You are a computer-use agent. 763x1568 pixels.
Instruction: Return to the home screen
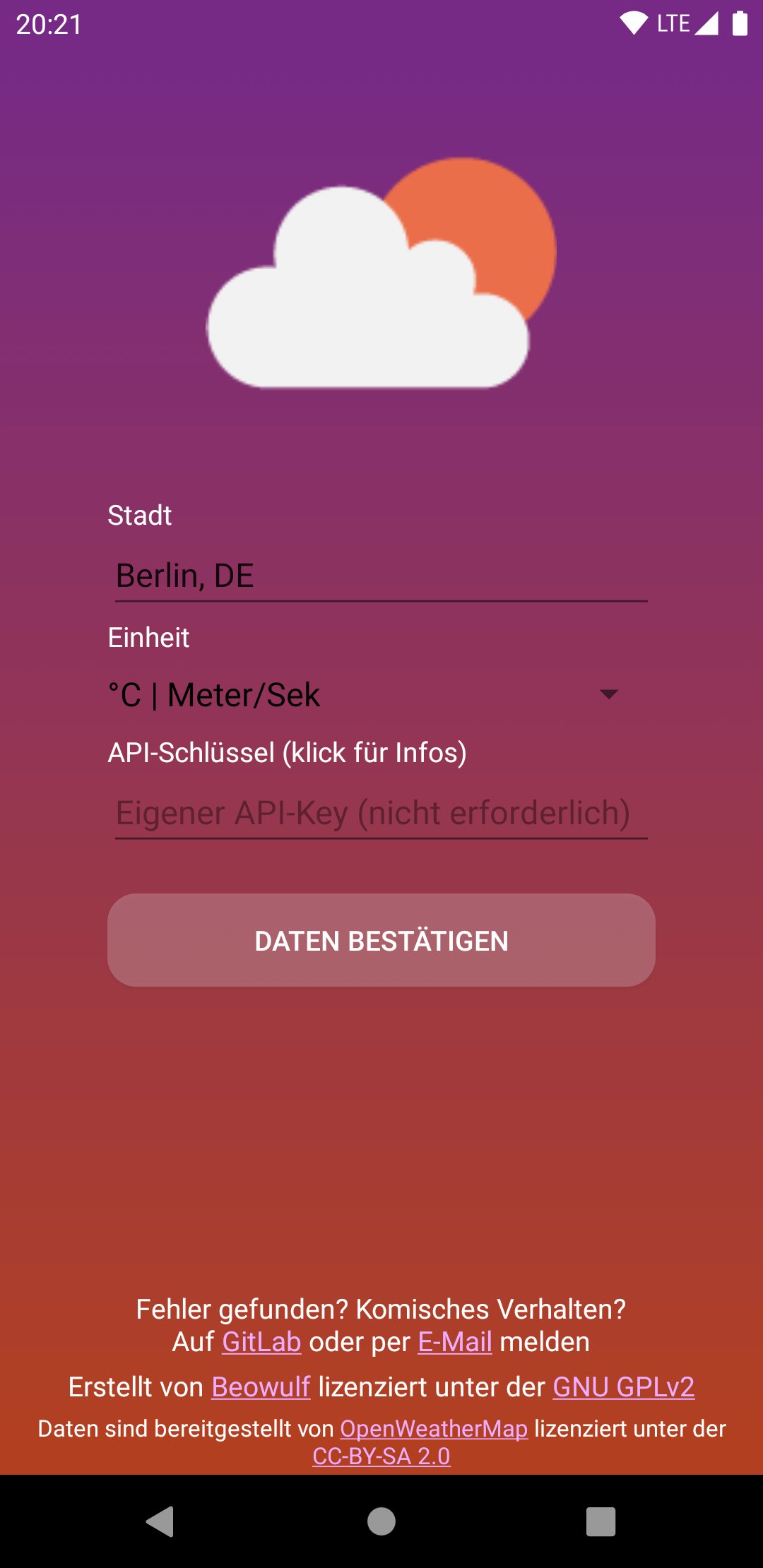[381, 1521]
